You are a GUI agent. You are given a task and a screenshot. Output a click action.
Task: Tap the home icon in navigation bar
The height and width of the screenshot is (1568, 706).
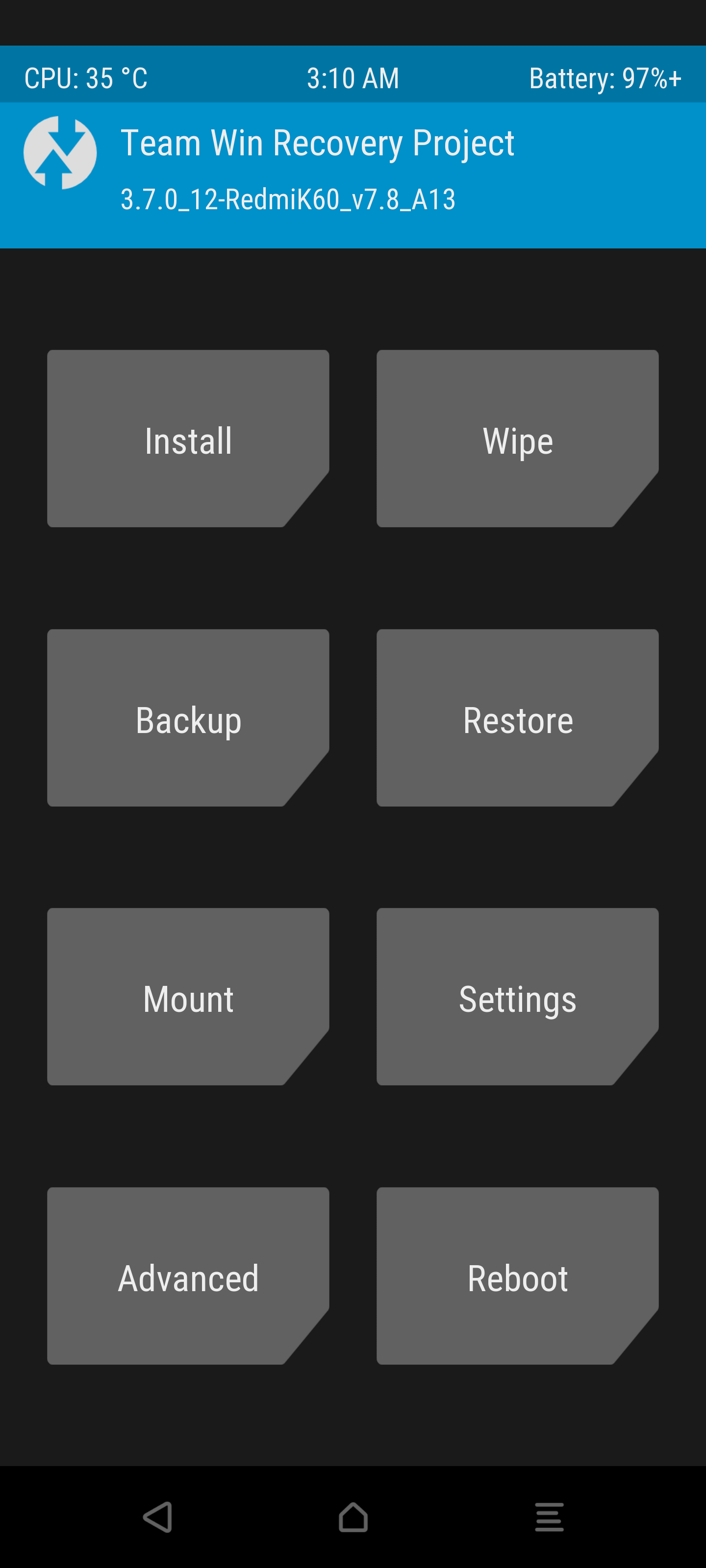[x=353, y=1517]
